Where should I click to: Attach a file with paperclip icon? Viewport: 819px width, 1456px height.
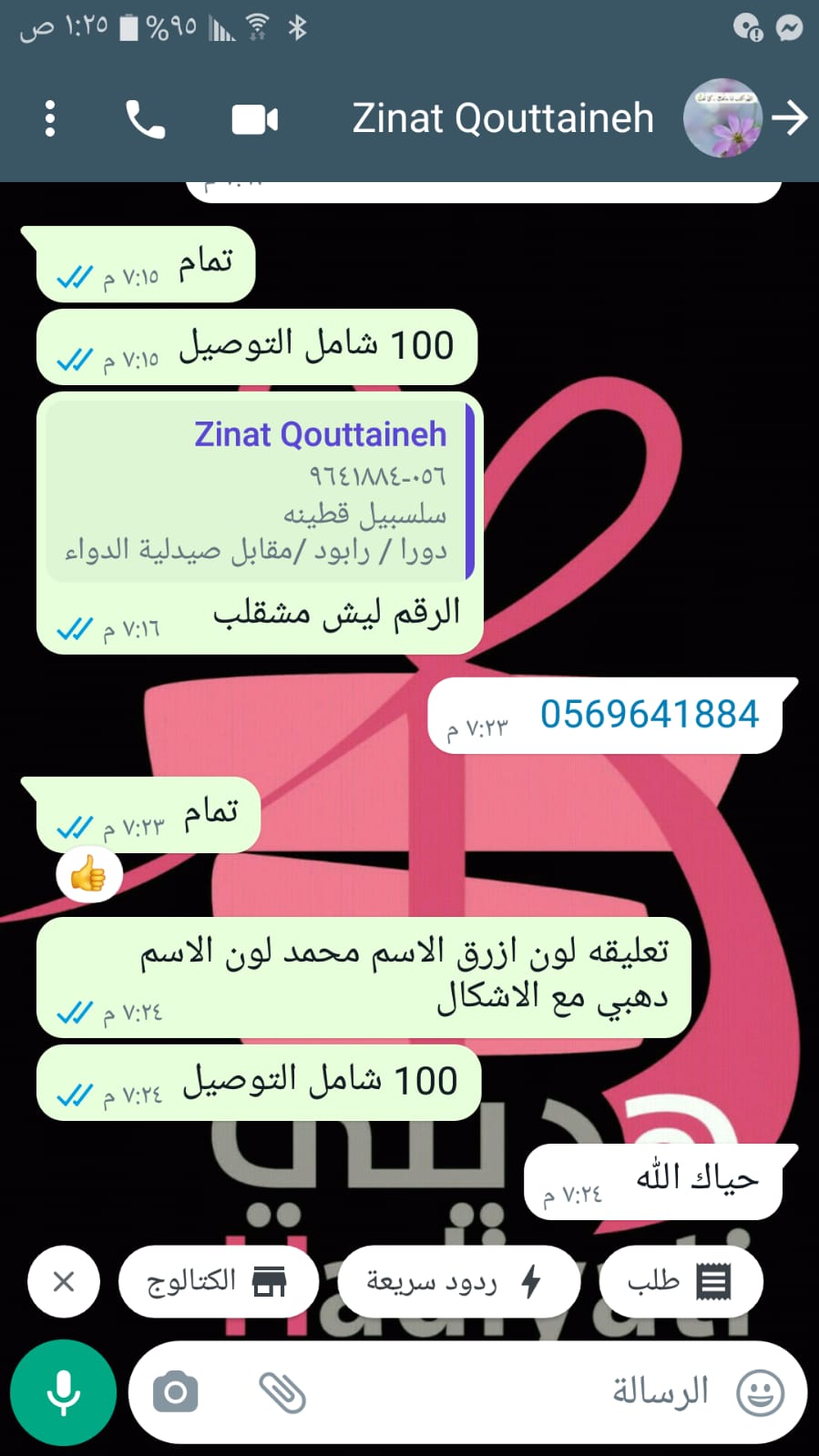pyautogui.click(x=282, y=1392)
